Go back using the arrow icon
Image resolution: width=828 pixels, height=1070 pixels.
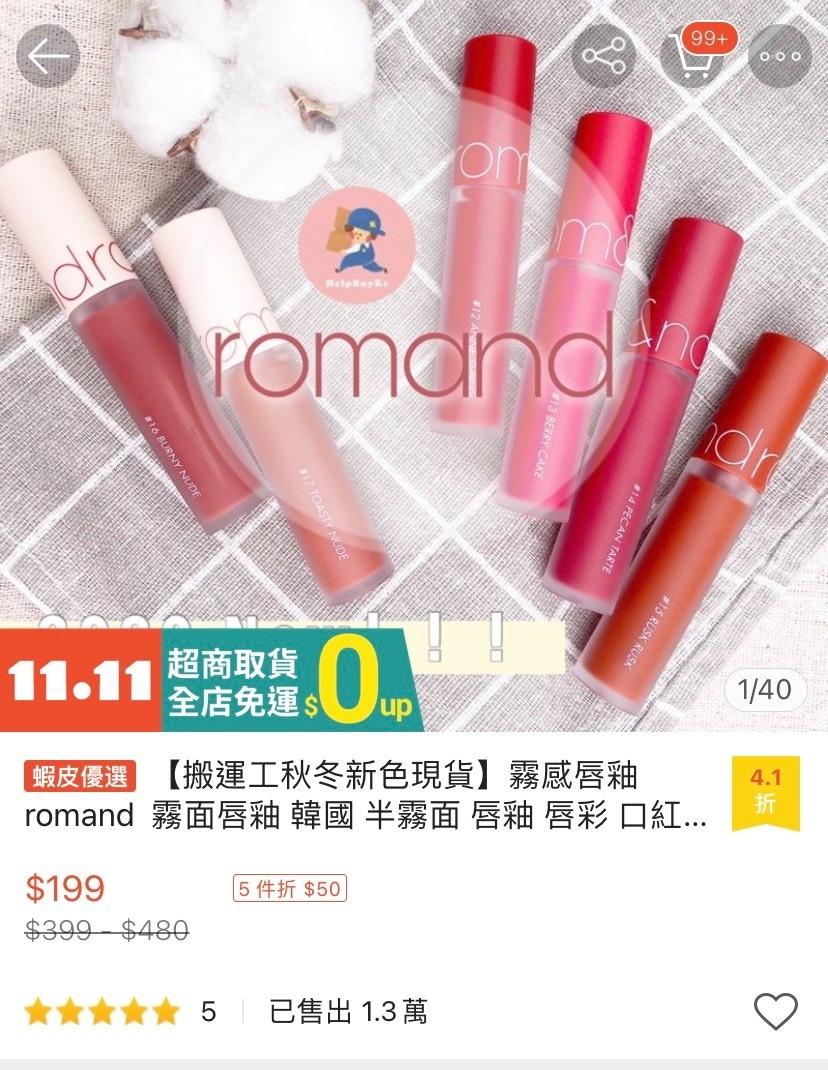click(47, 57)
